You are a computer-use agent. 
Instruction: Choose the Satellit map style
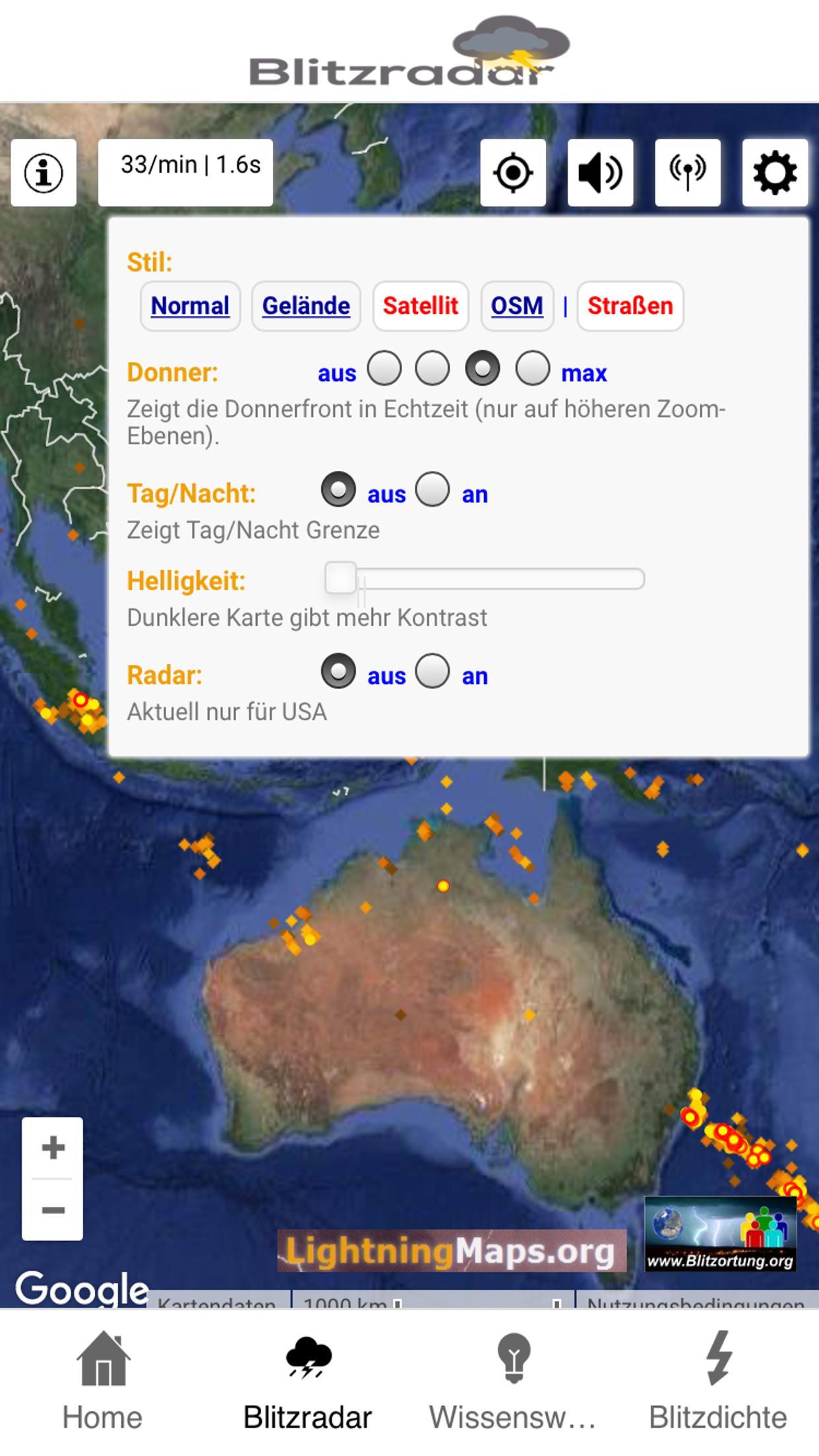coord(421,306)
